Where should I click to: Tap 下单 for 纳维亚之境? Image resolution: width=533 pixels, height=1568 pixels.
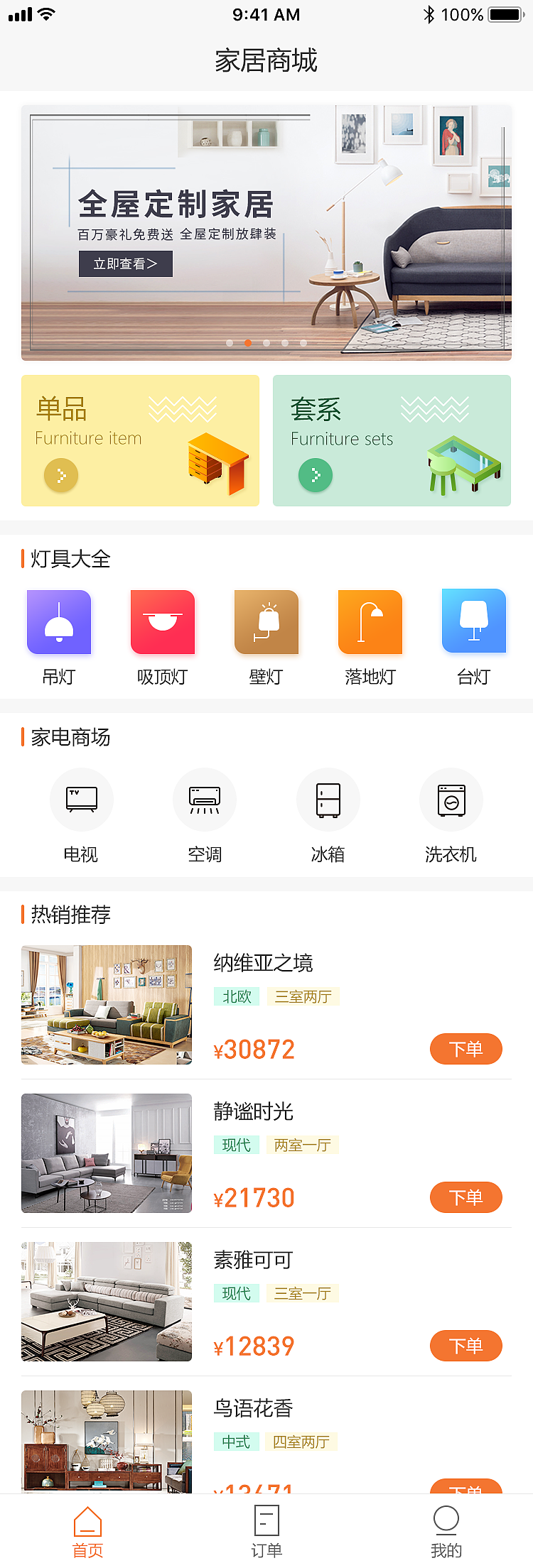tap(465, 1049)
